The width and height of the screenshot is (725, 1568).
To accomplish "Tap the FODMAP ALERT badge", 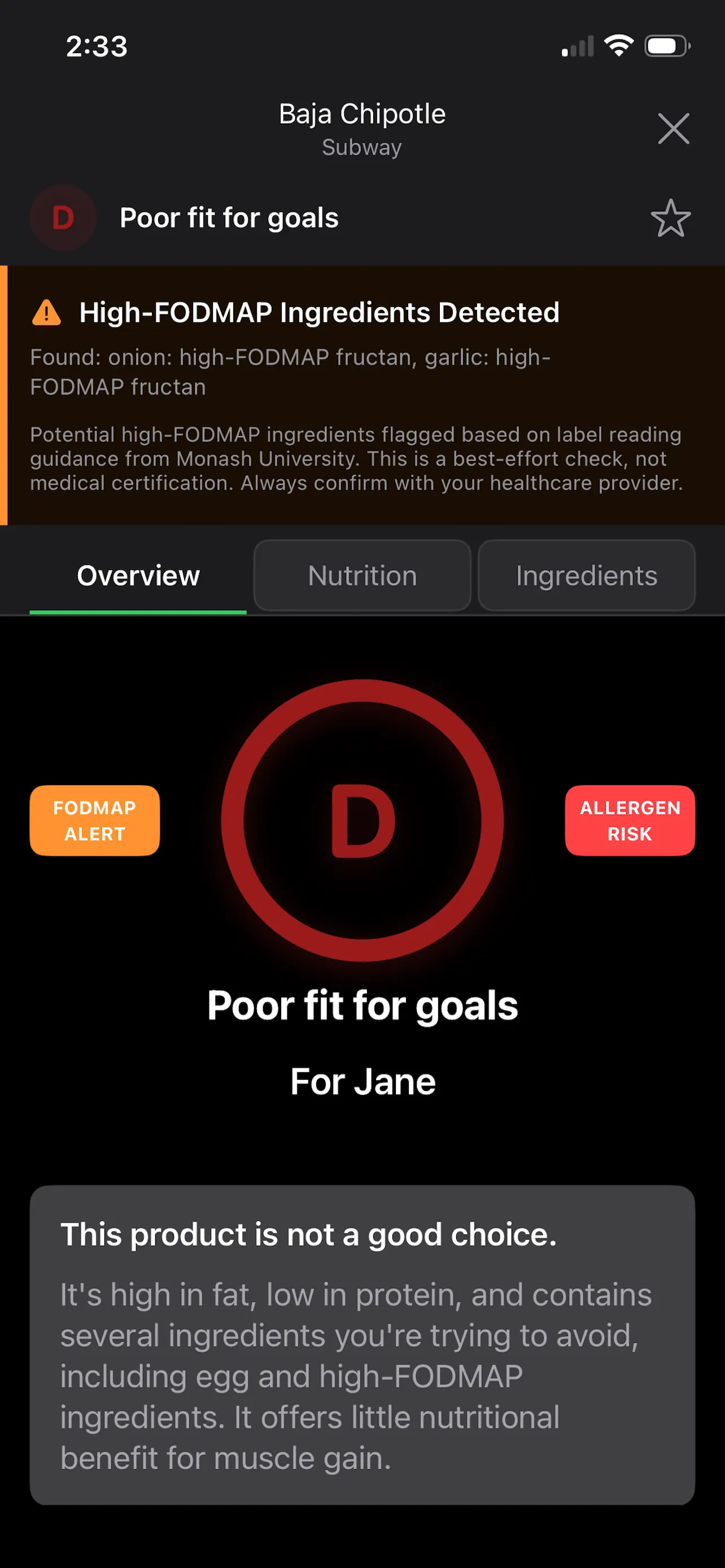I will click(94, 820).
